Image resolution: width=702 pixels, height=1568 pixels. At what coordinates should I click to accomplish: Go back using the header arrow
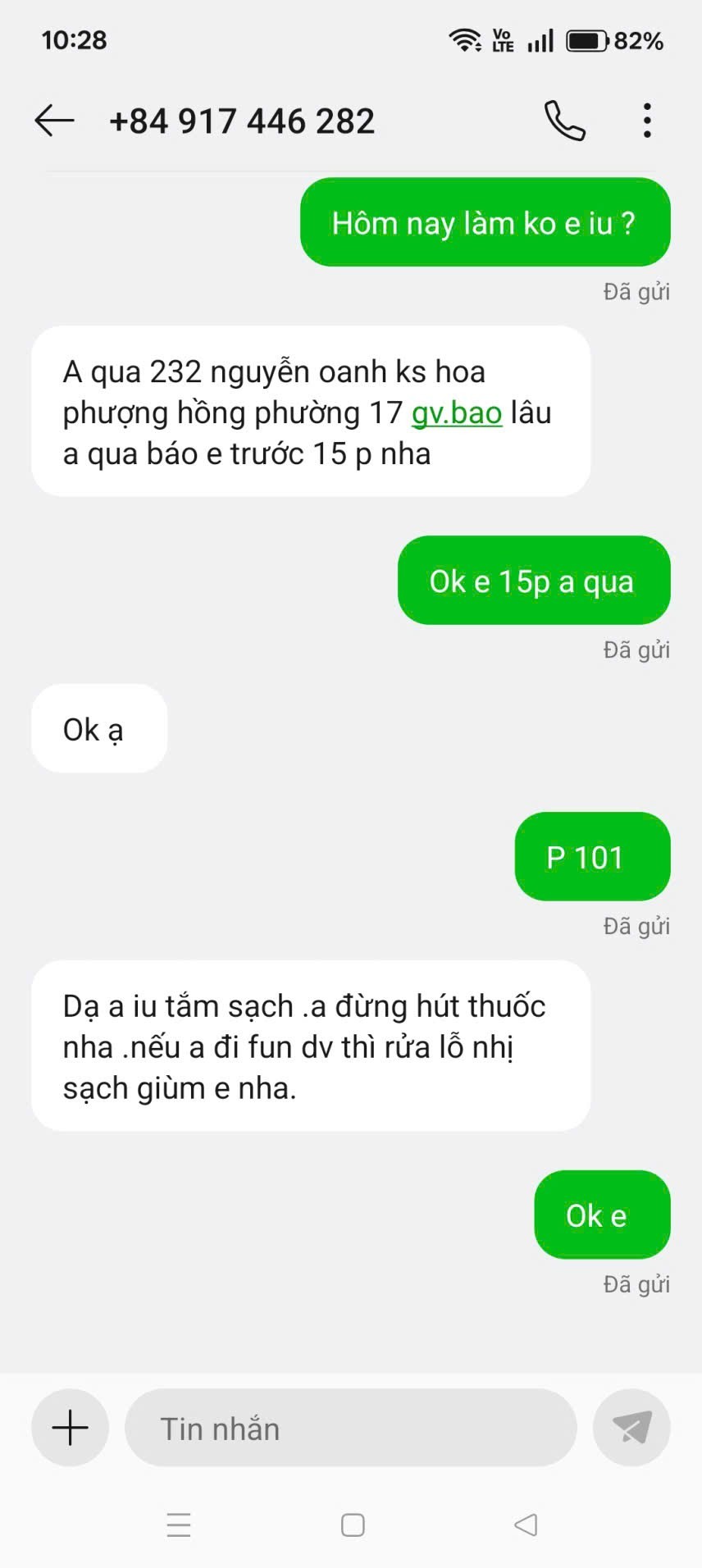coord(54,121)
